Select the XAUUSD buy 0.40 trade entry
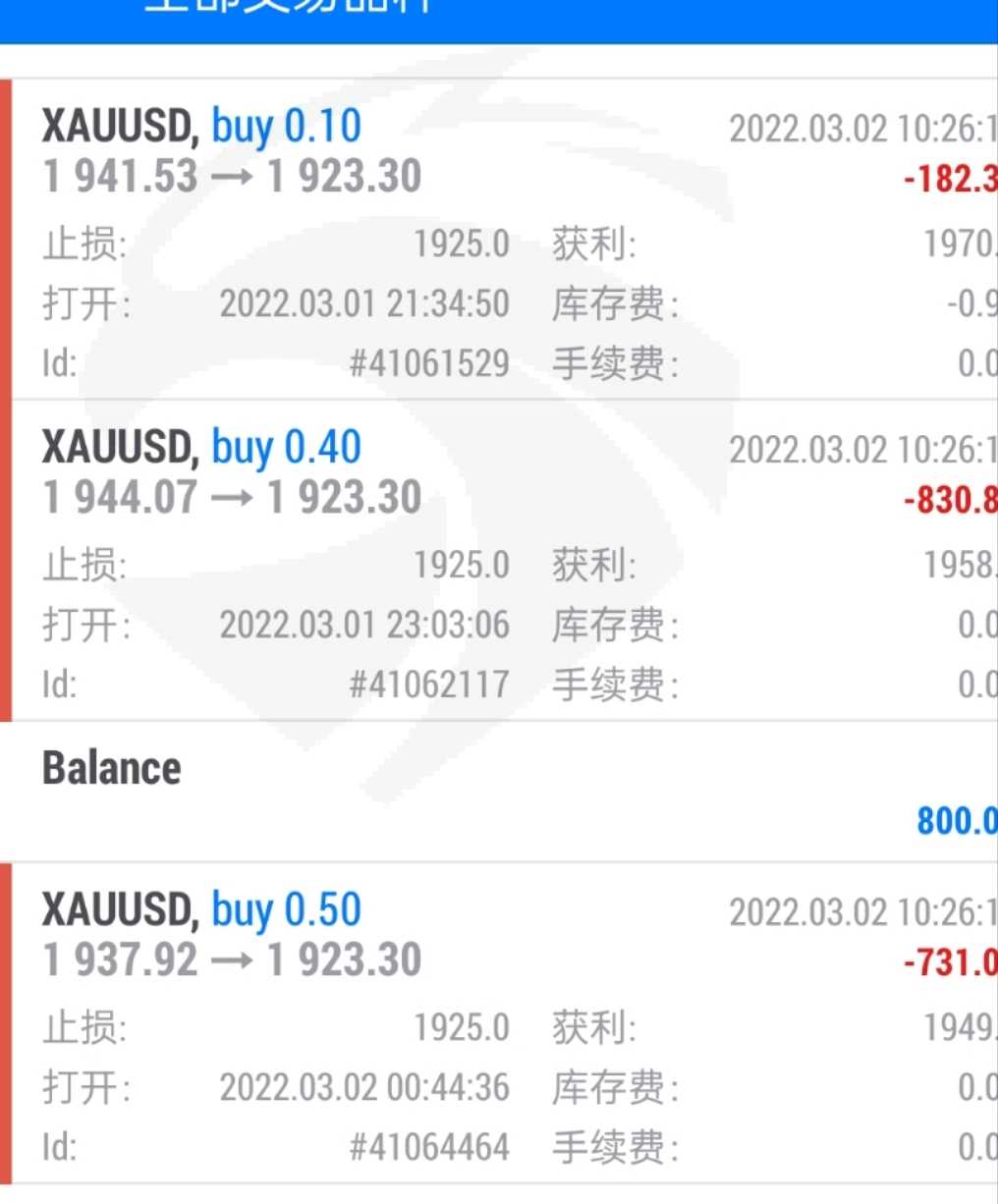This screenshot has height=1204, width=998. pos(499,562)
